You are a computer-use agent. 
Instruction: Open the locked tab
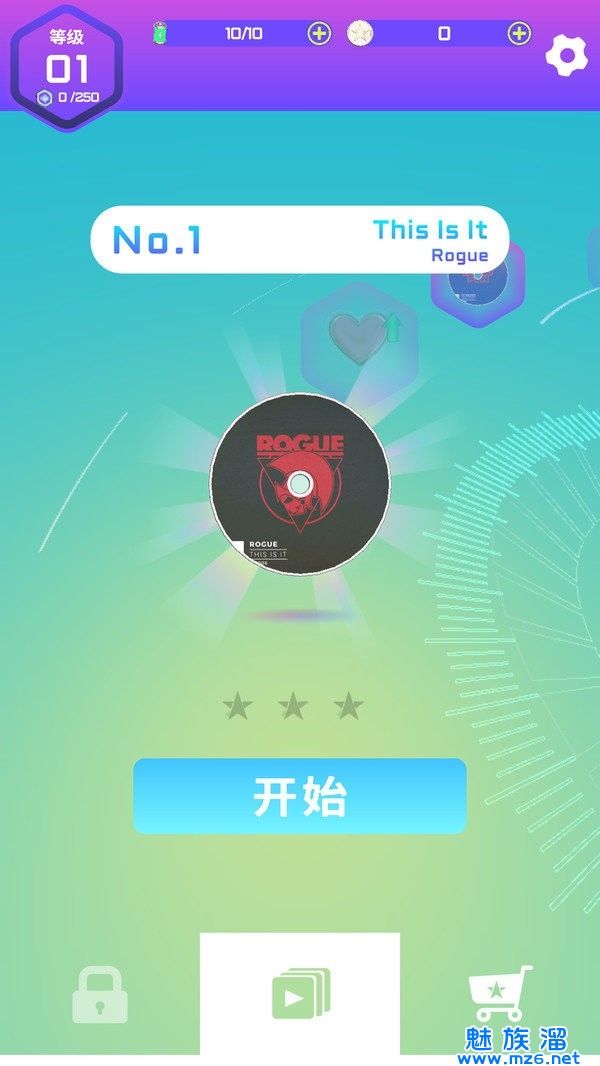100,994
